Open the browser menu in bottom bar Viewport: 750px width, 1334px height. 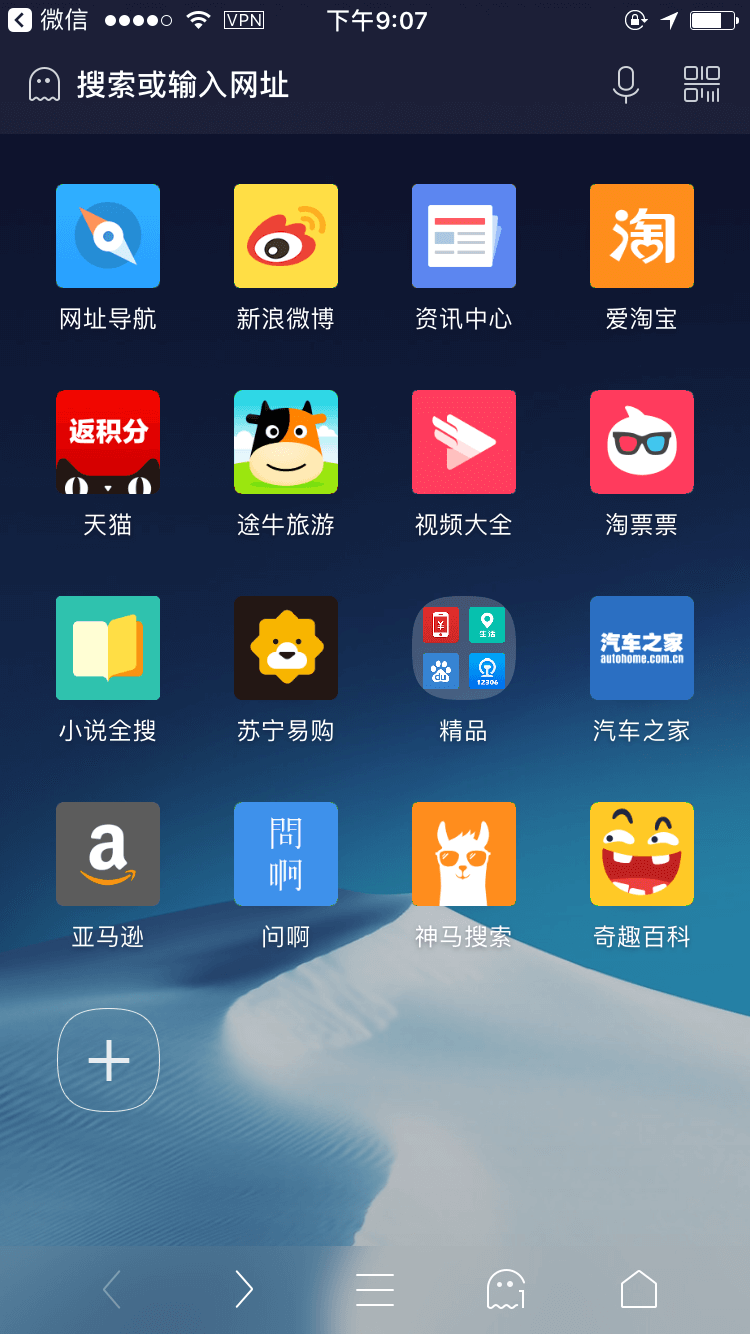click(375, 1290)
